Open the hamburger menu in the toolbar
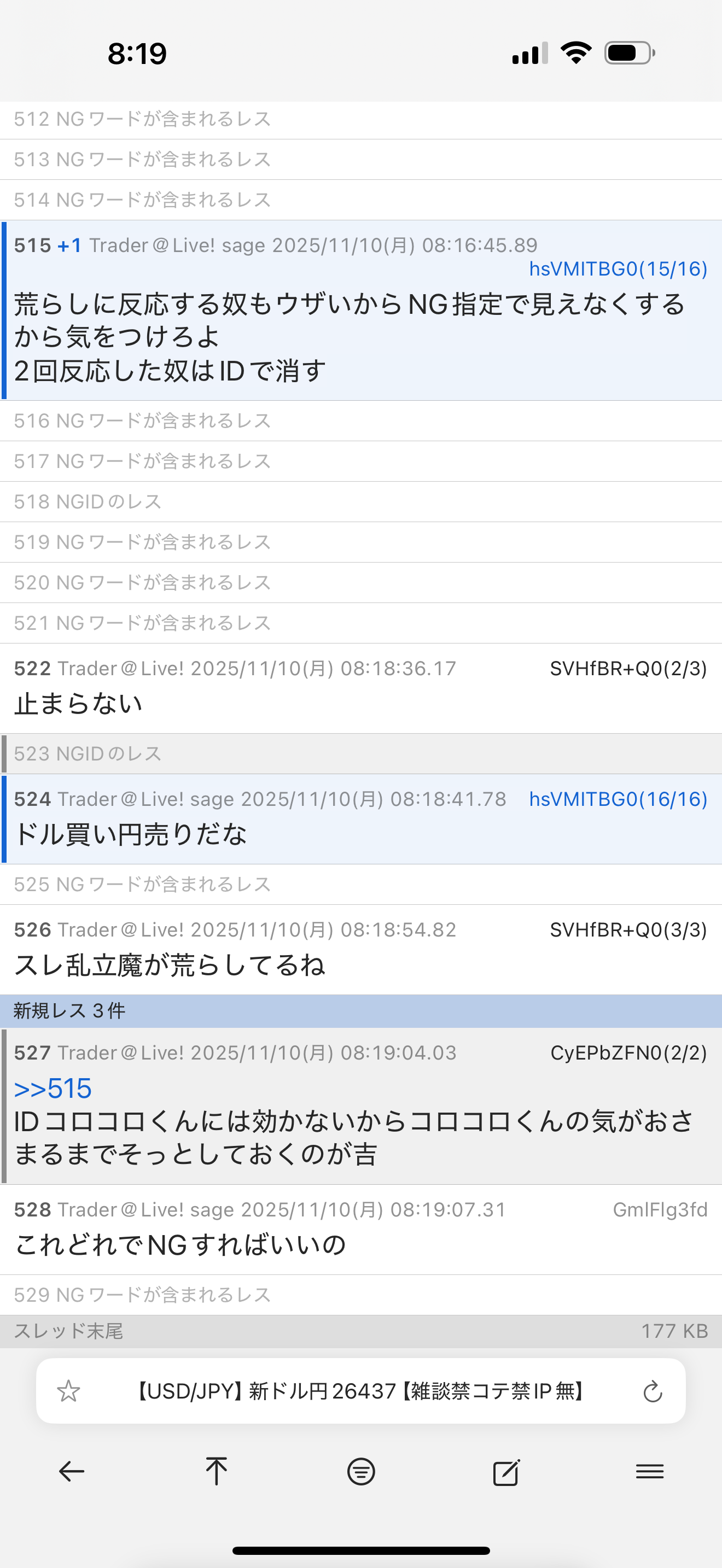722x1568 pixels. point(650,1472)
